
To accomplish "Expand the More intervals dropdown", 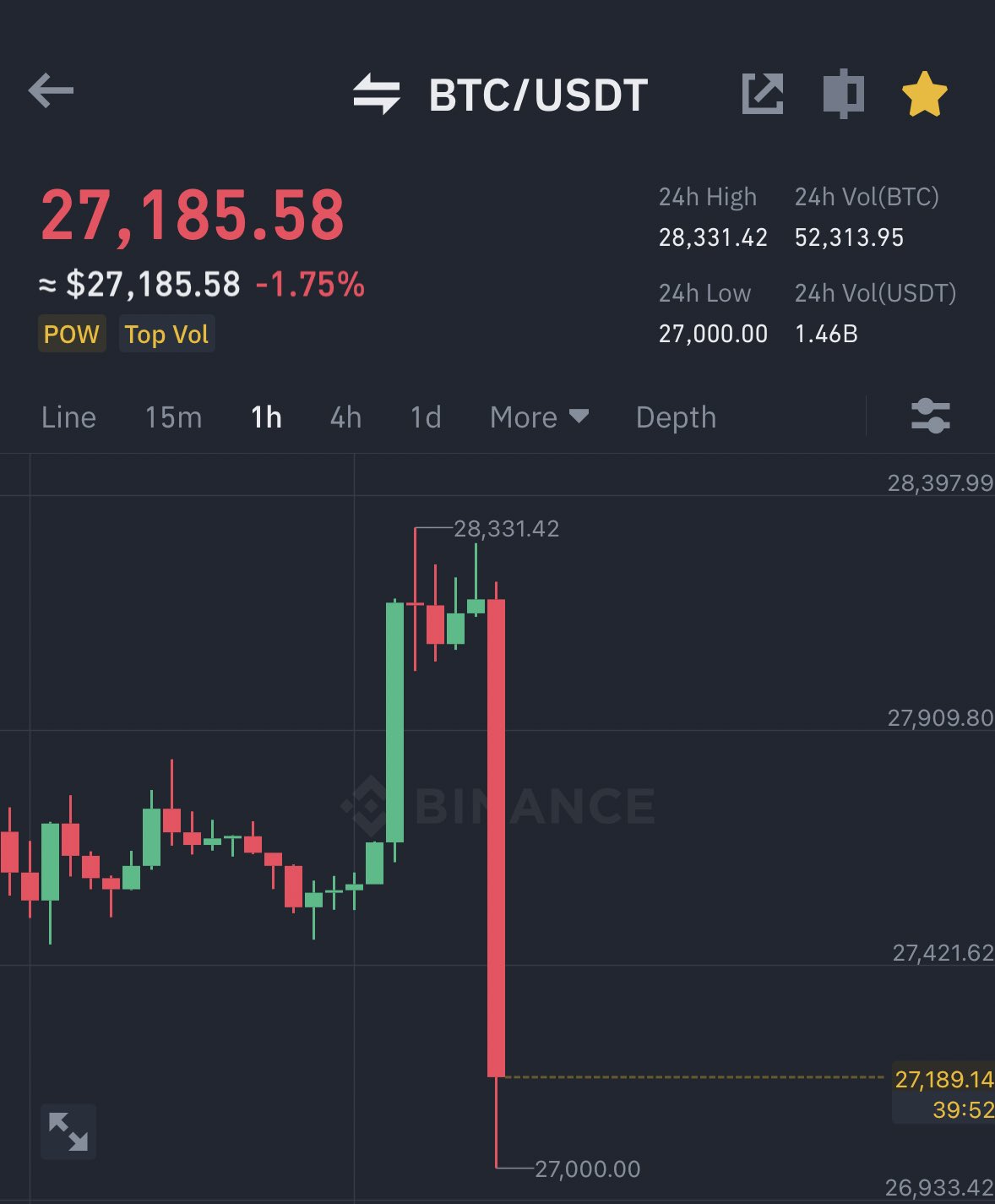I will 539,417.
